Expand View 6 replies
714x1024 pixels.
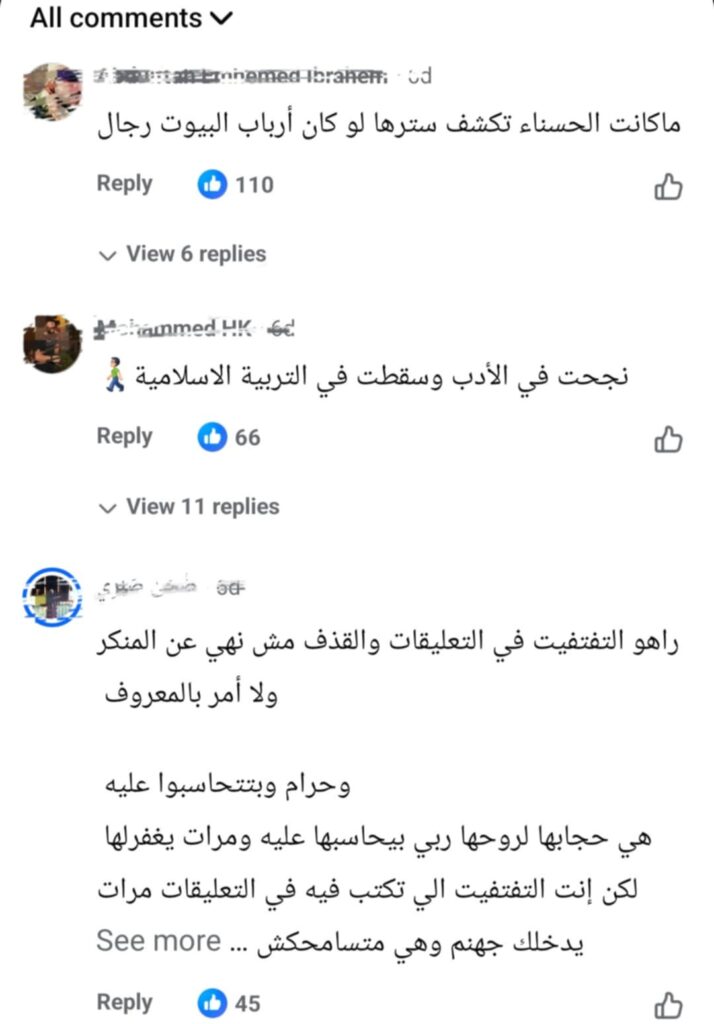183,254
